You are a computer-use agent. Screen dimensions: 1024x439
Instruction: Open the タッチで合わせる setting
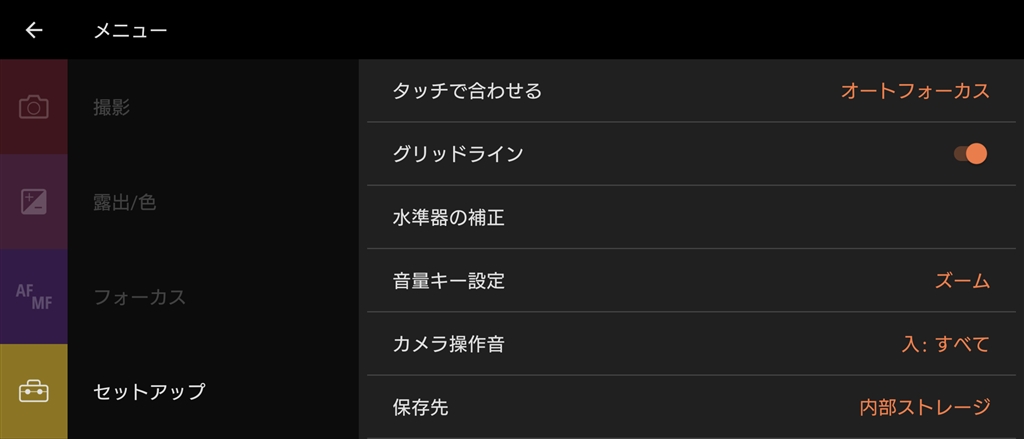click(x=690, y=91)
